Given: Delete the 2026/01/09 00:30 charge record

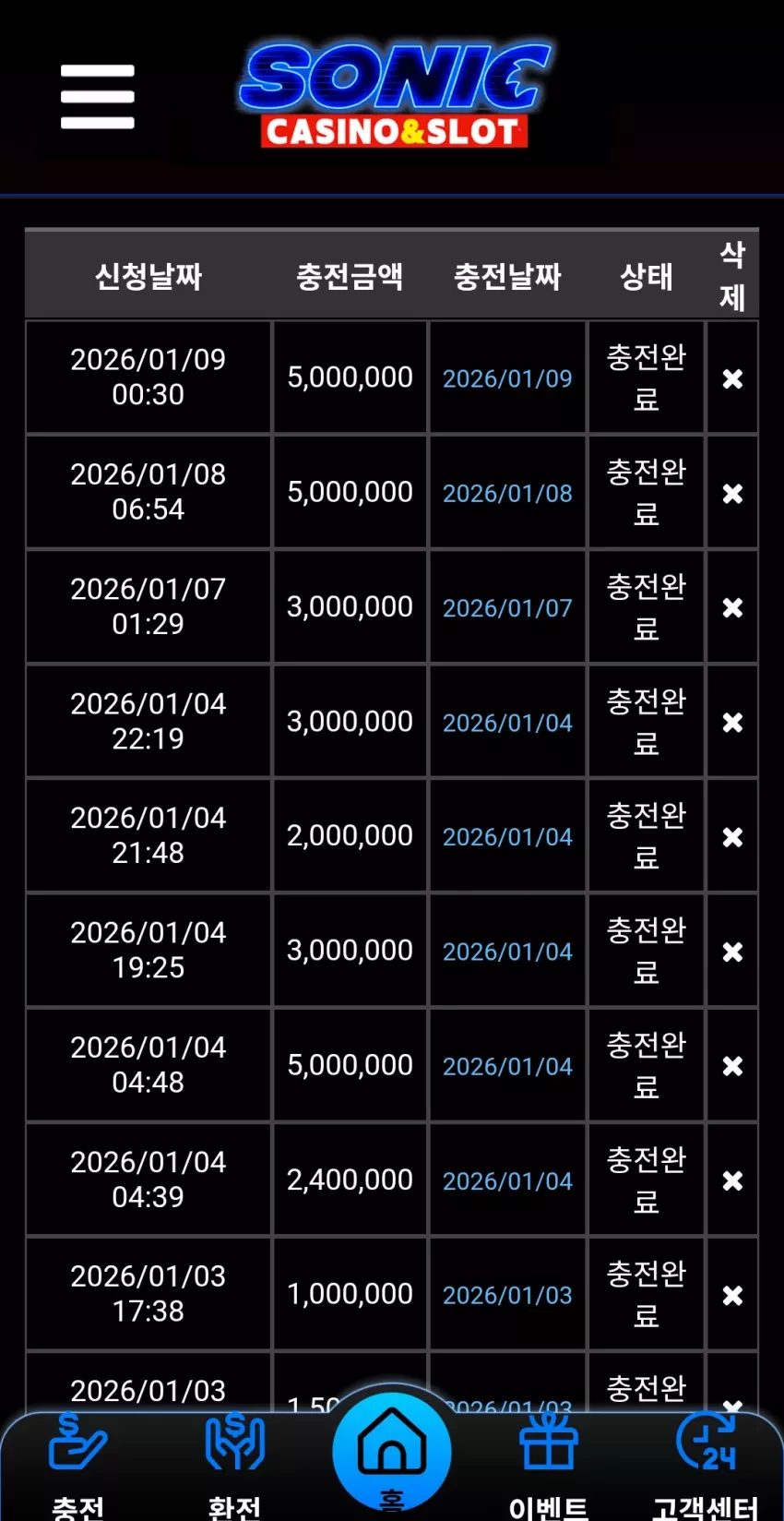Looking at the screenshot, I should coord(732,378).
